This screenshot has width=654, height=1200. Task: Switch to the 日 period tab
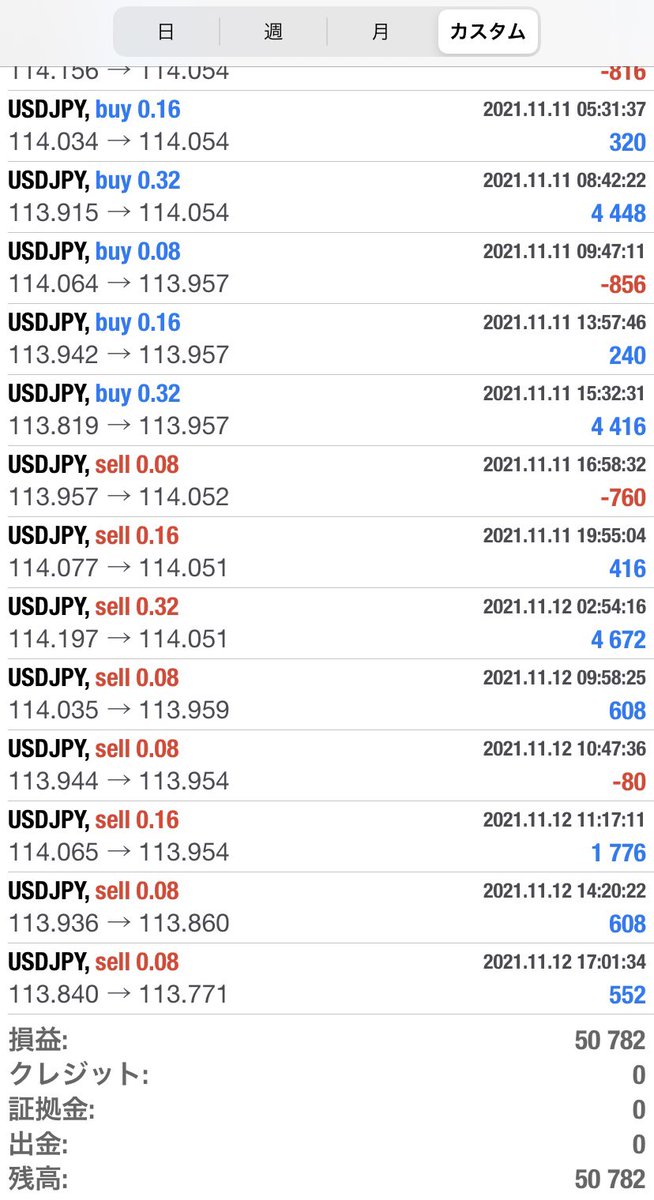[x=166, y=32]
